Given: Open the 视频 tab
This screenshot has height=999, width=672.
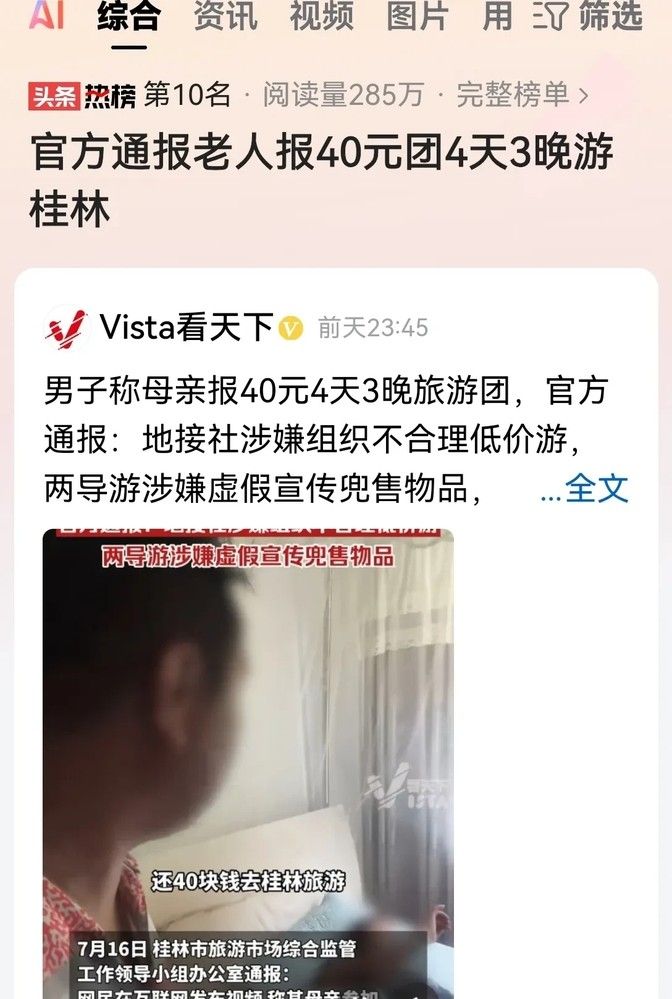Looking at the screenshot, I should coord(321,16).
